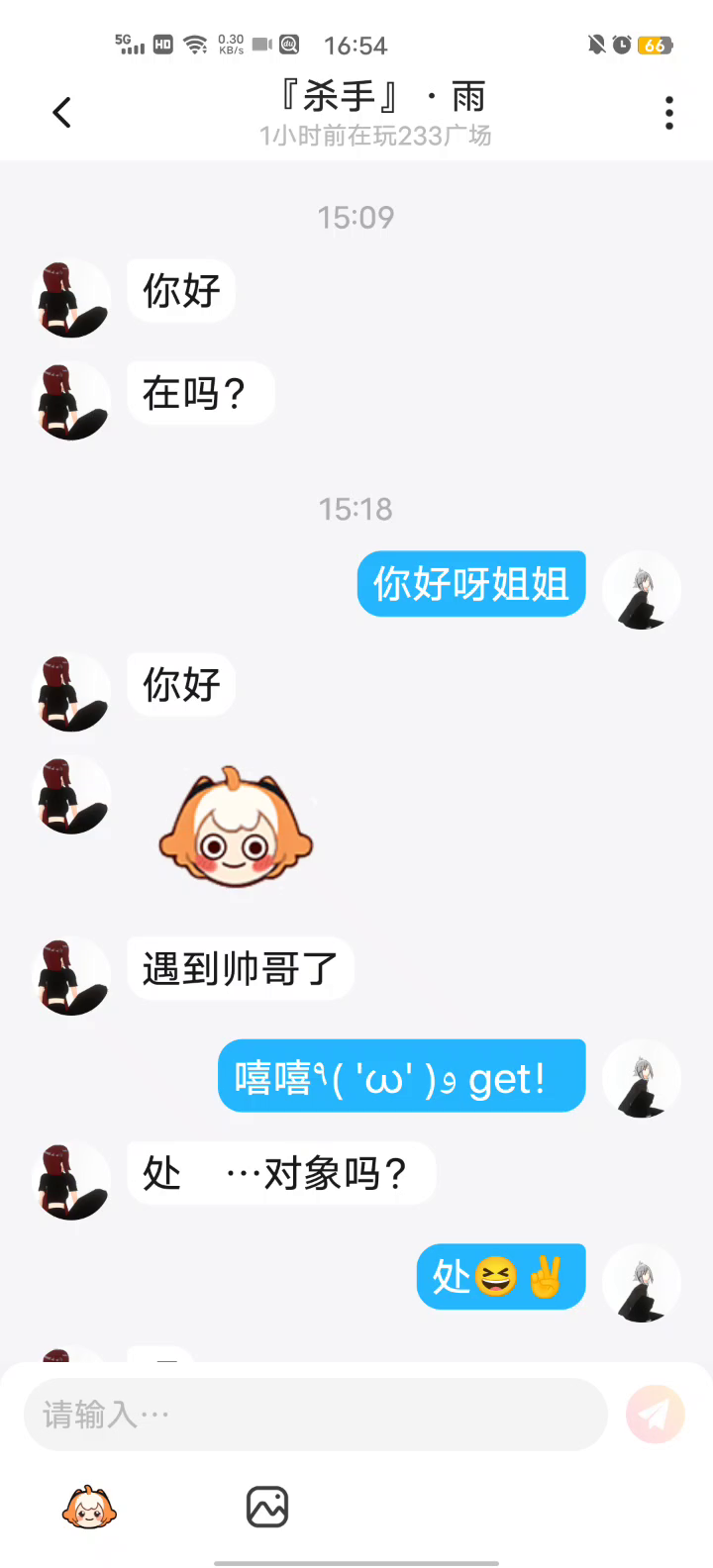The height and width of the screenshot is (1568, 713).
Task: Go back using the top-left arrow
Action: (x=62, y=113)
